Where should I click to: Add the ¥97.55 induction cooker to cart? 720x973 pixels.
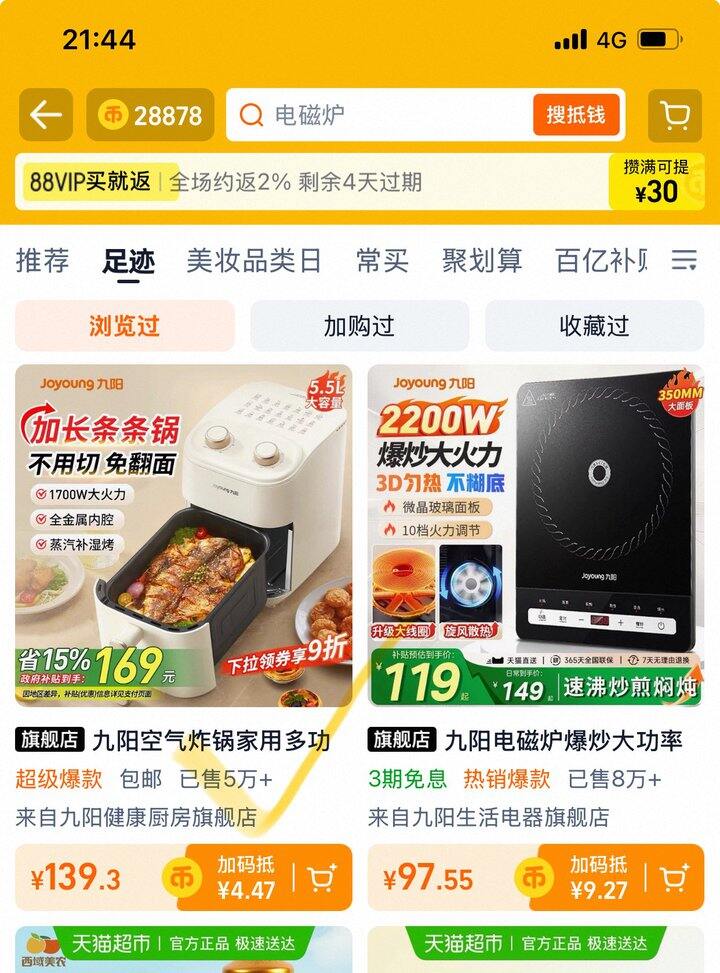[674, 878]
